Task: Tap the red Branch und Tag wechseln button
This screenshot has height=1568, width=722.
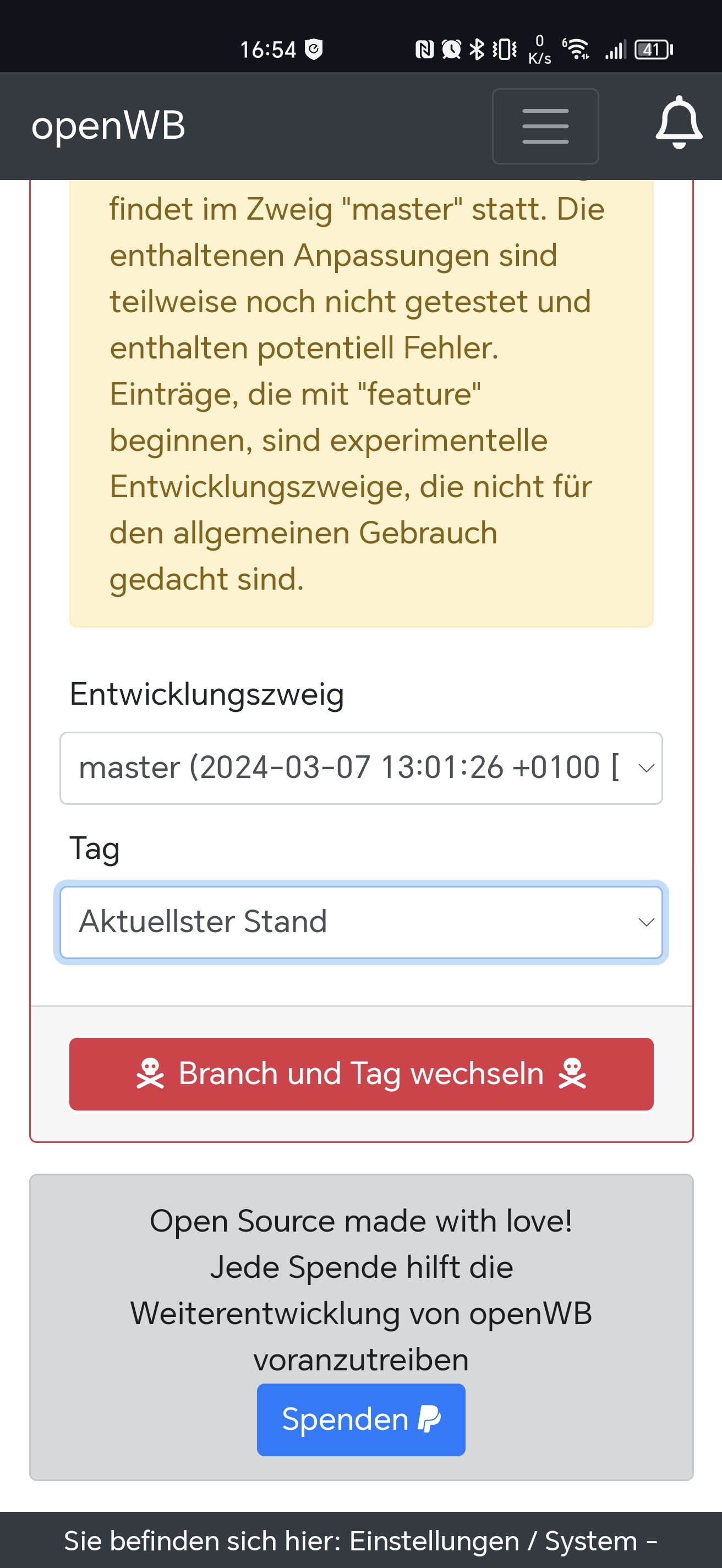Action: (x=360, y=1074)
